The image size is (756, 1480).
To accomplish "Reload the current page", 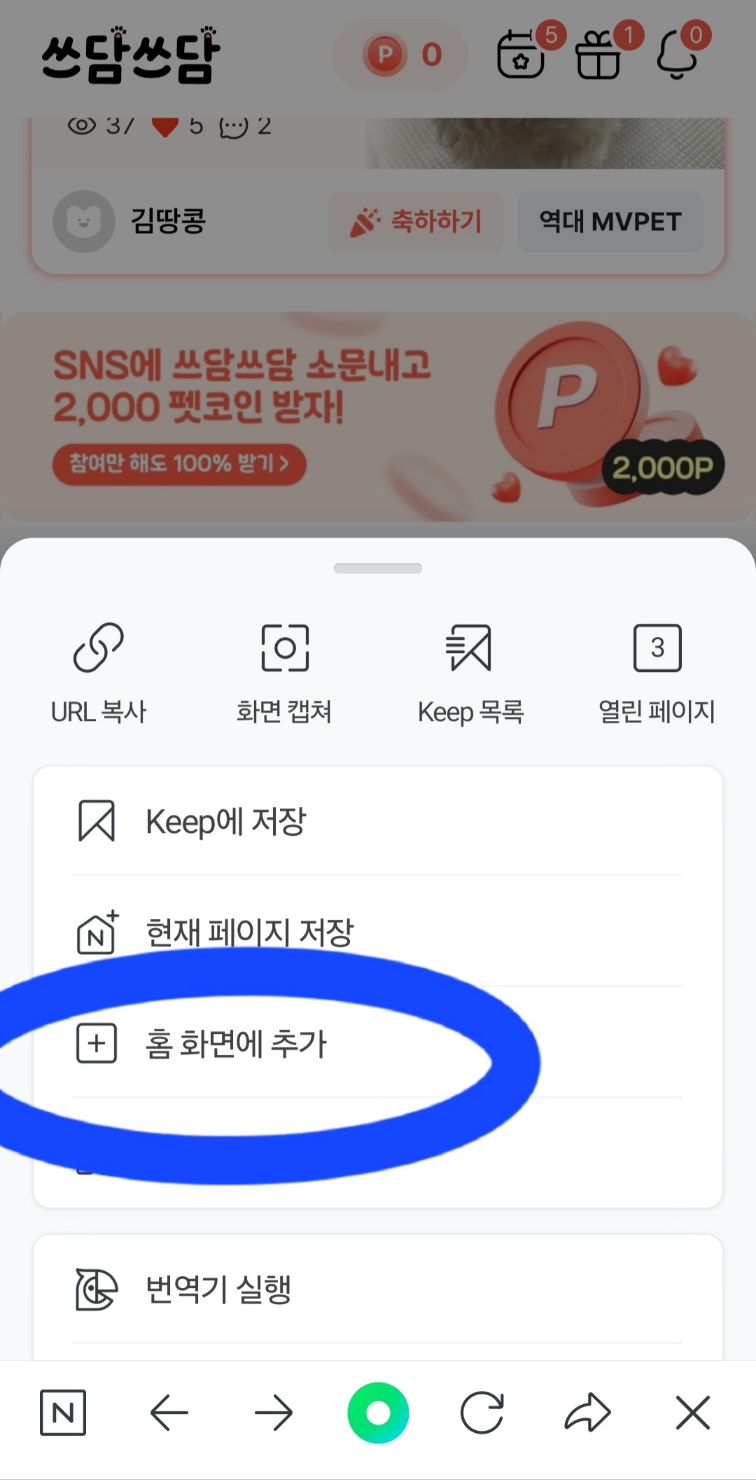I will click(x=483, y=1413).
